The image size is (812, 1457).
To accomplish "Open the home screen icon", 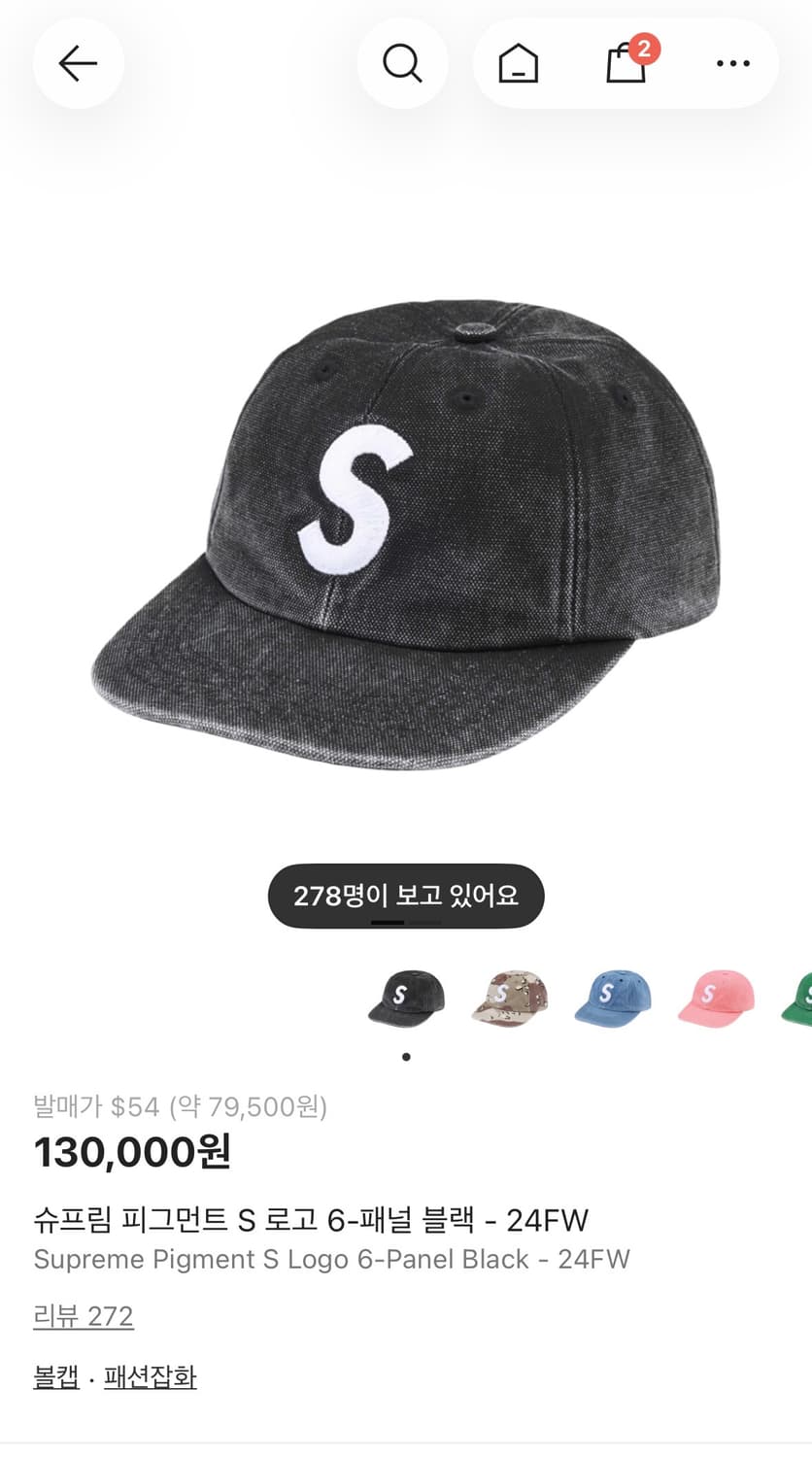I will (x=518, y=64).
